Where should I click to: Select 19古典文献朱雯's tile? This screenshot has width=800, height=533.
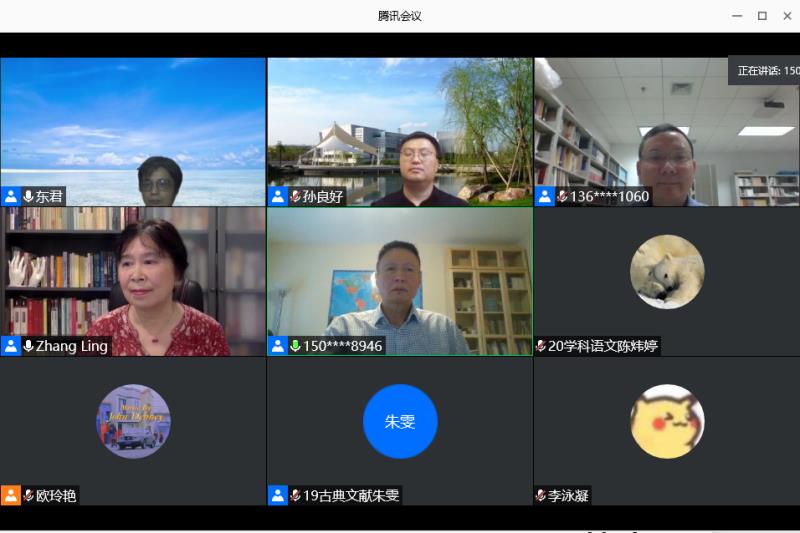pos(399,431)
